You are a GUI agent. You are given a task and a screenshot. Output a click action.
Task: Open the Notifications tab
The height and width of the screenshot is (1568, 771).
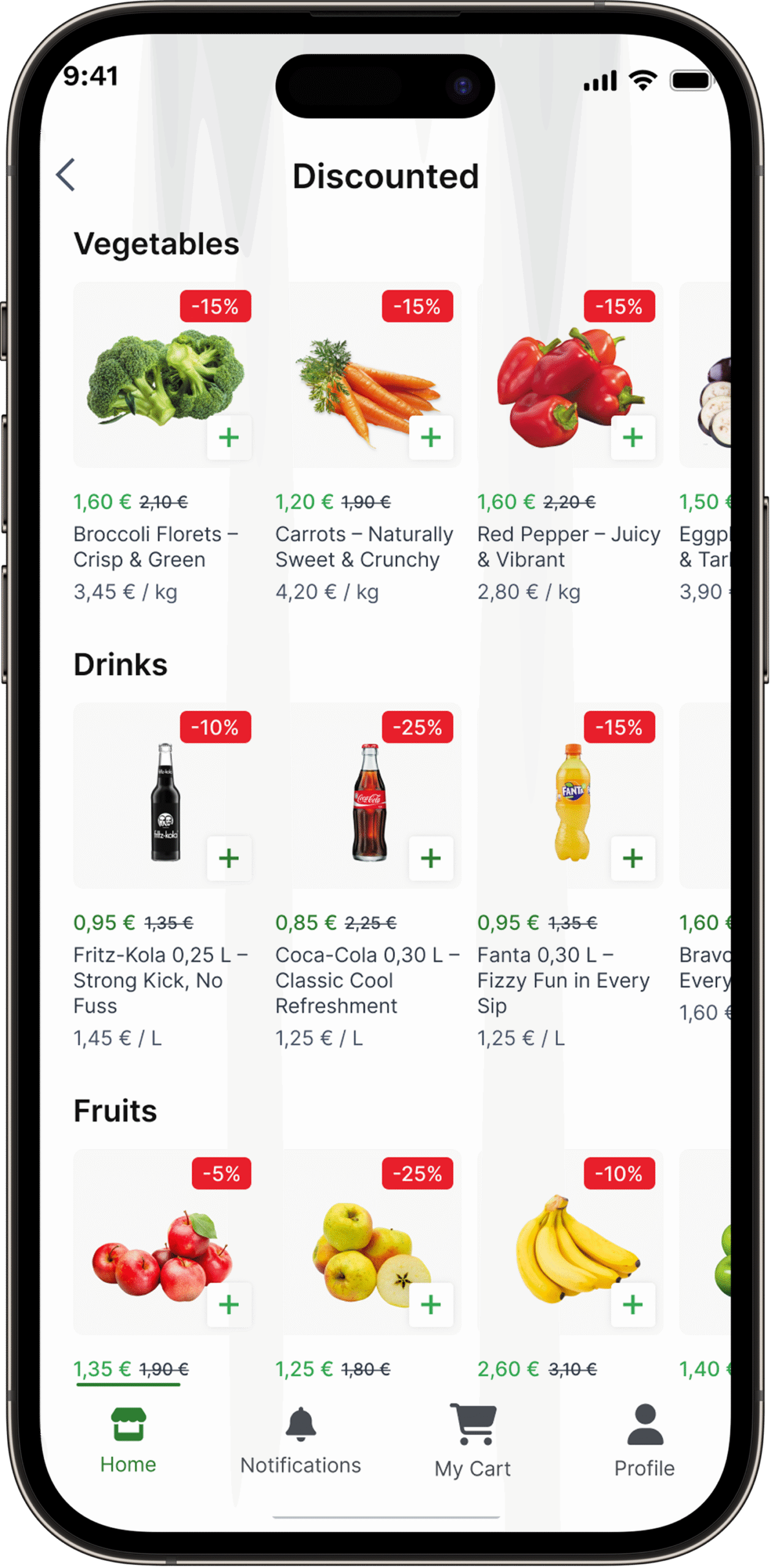(x=300, y=1441)
